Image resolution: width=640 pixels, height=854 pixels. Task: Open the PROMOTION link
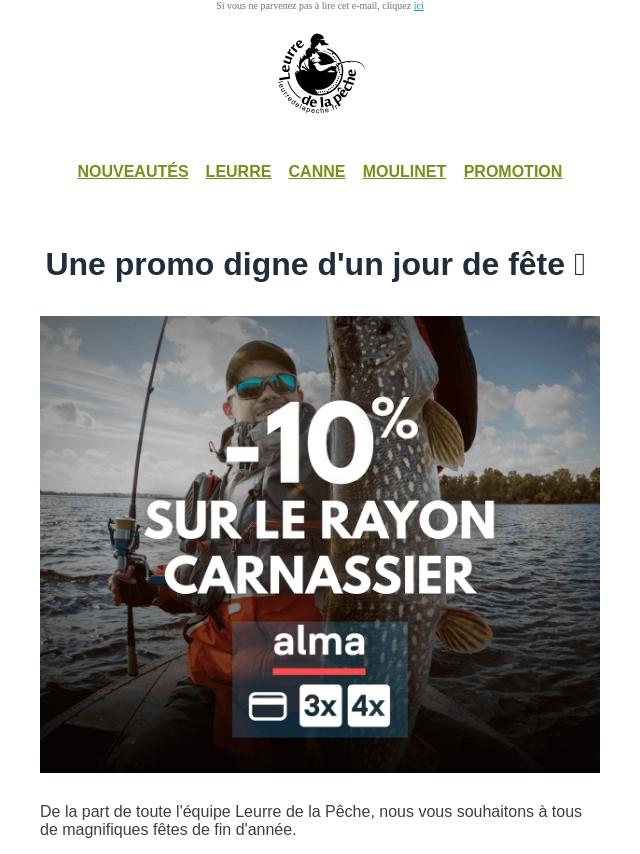pyautogui.click(x=512, y=172)
